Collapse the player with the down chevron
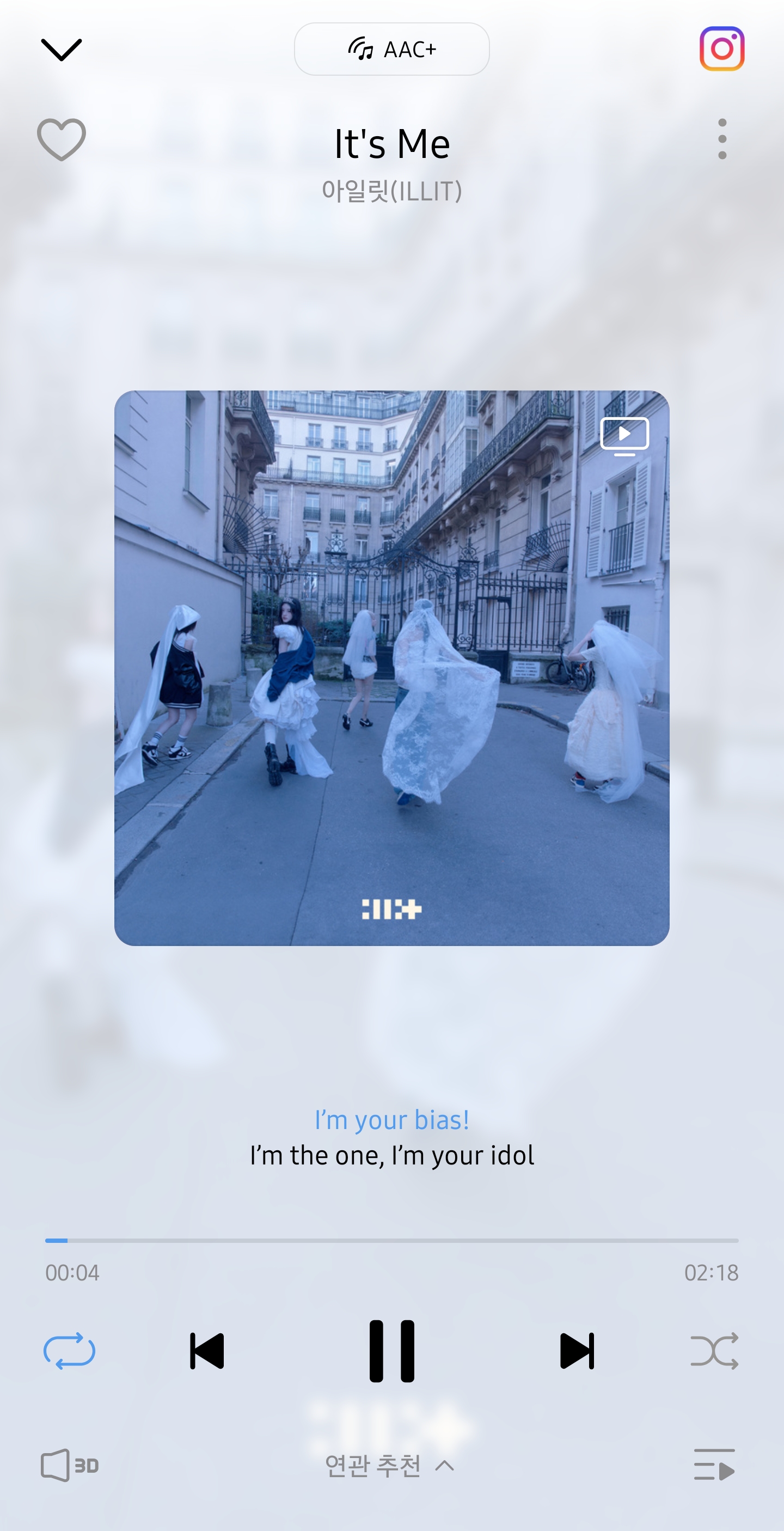This screenshot has width=784, height=1531. (61, 50)
